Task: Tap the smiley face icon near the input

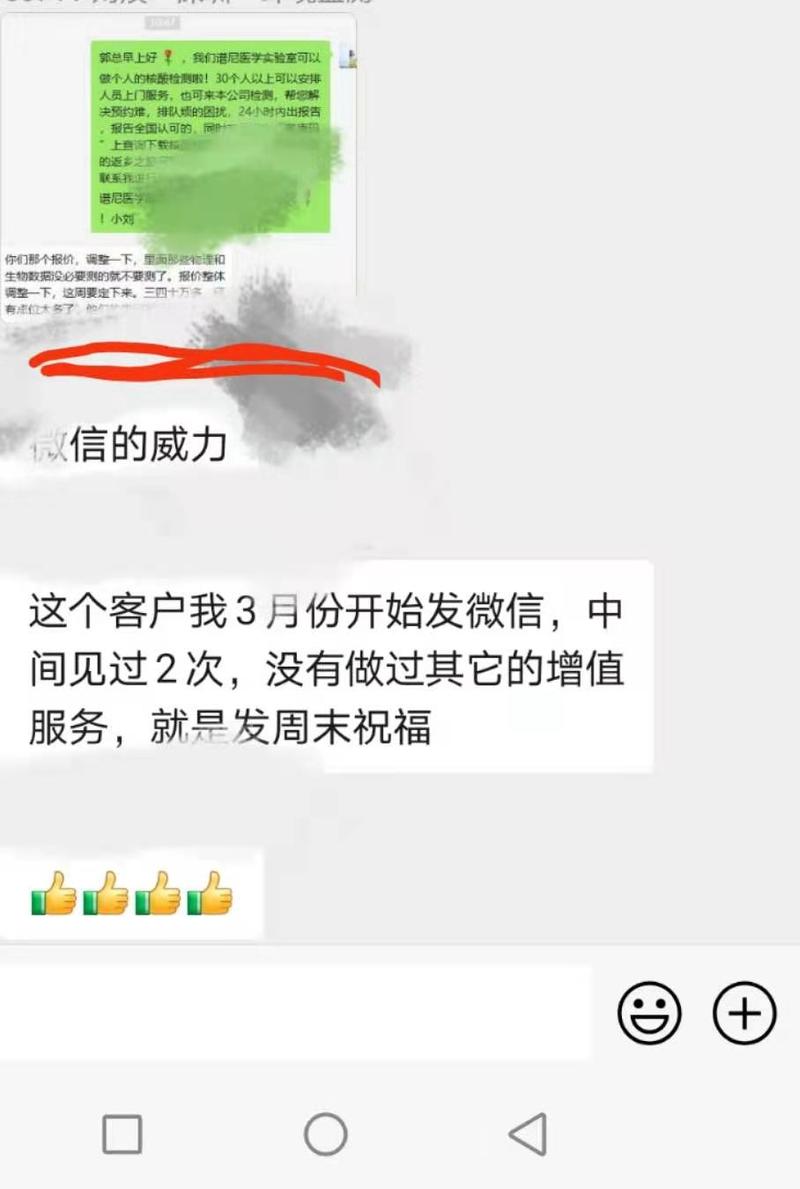Action: point(651,1013)
